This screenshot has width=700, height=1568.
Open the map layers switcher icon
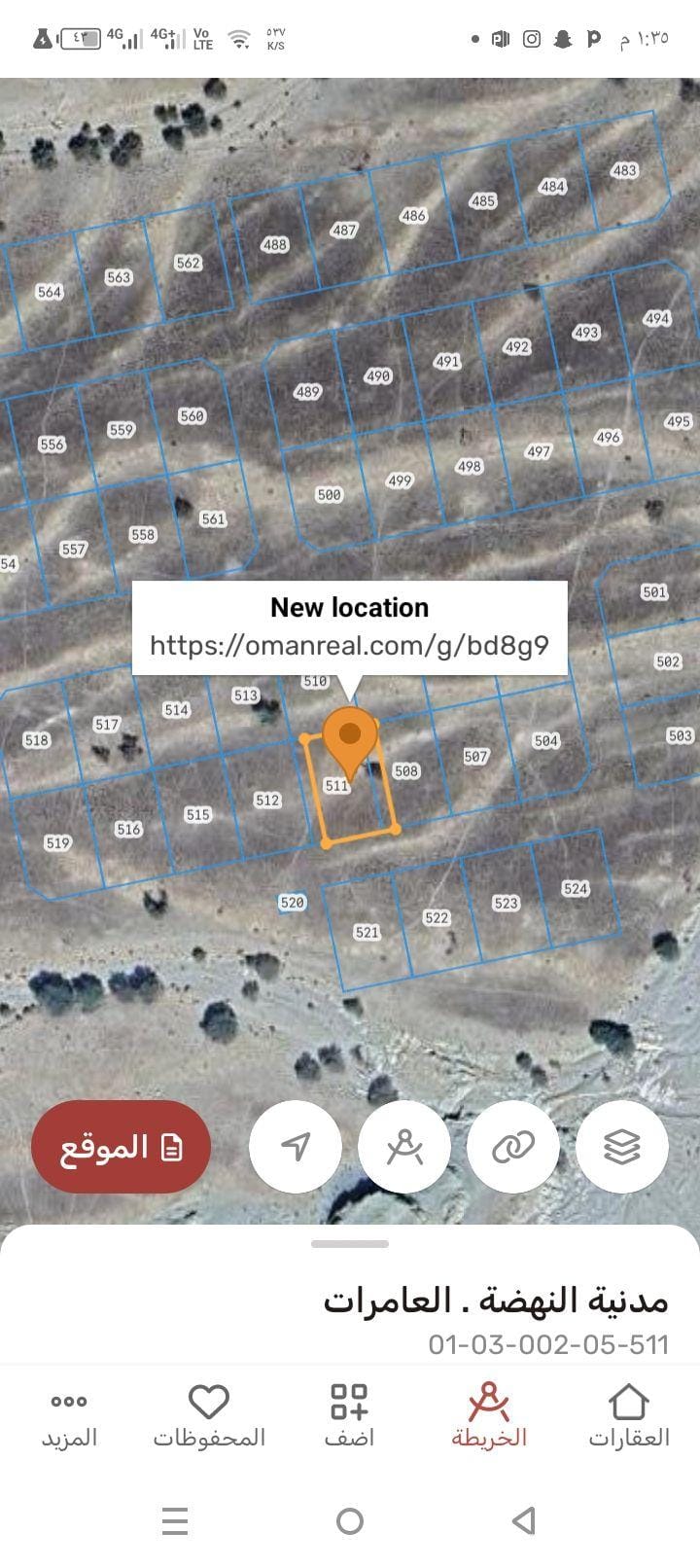621,1147
